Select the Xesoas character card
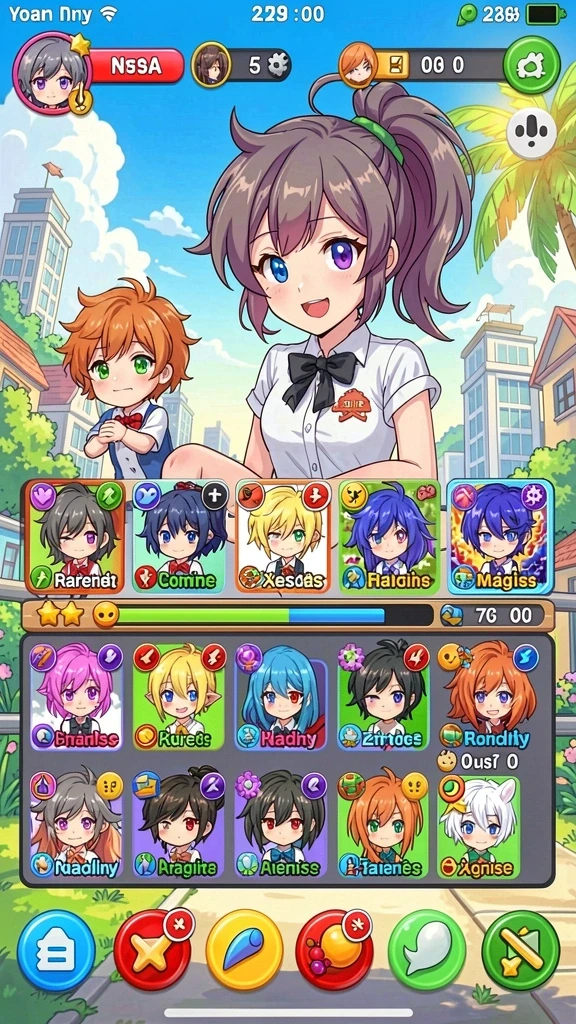Image resolution: width=576 pixels, height=1024 pixels. [x=283, y=536]
